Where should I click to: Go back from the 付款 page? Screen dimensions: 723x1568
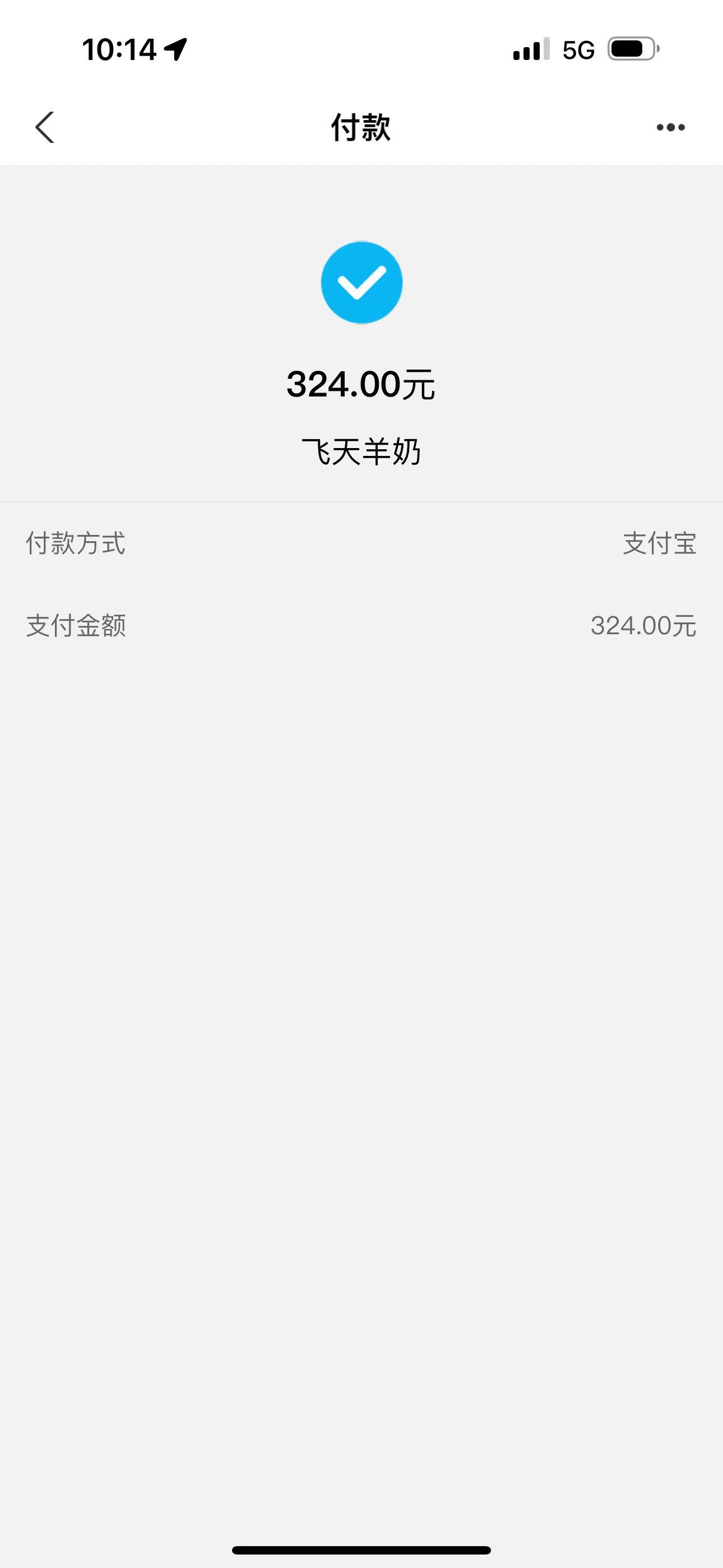click(45, 127)
